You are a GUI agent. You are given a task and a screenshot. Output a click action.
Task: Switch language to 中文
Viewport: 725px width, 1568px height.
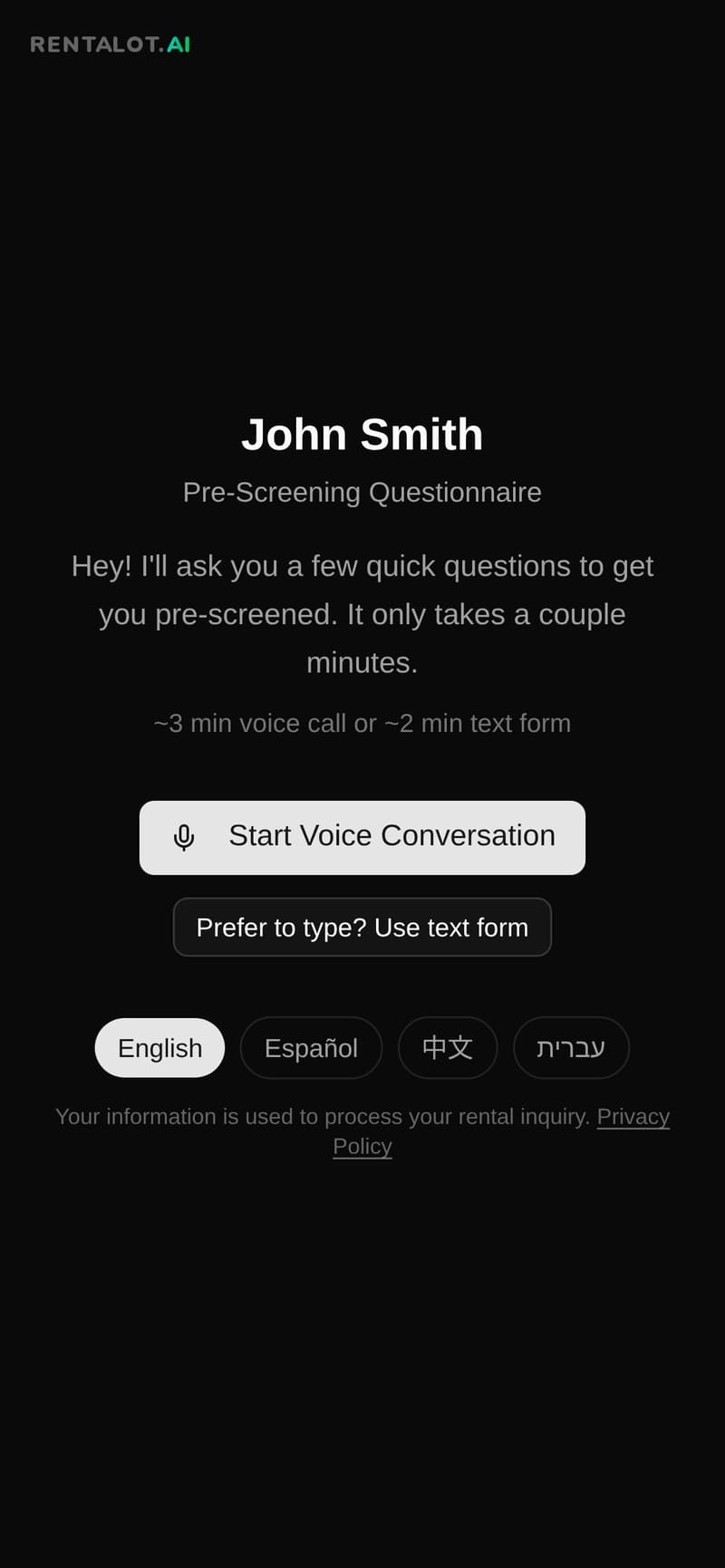(x=448, y=1047)
